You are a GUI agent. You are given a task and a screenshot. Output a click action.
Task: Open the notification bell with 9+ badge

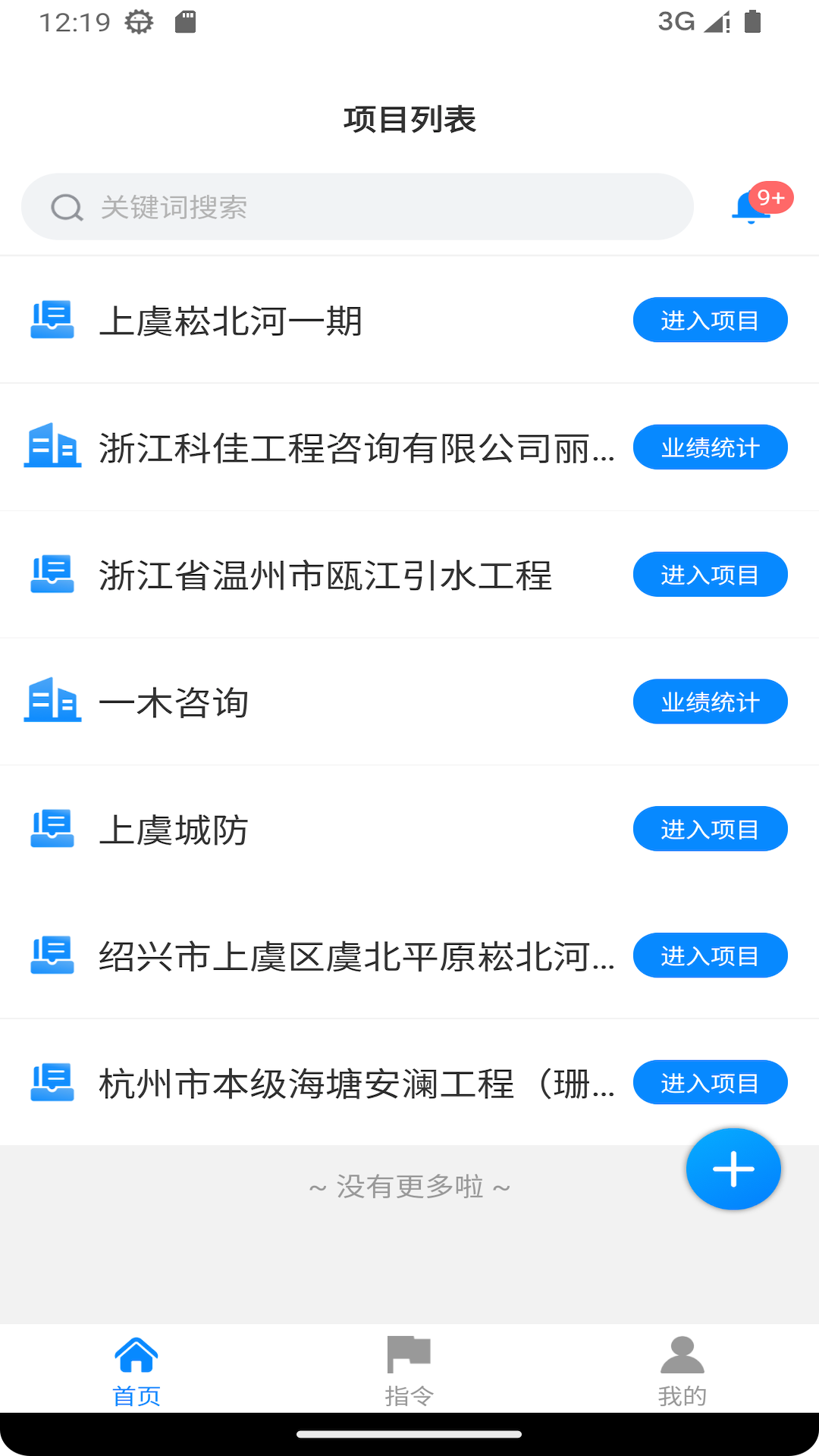(x=752, y=206)
